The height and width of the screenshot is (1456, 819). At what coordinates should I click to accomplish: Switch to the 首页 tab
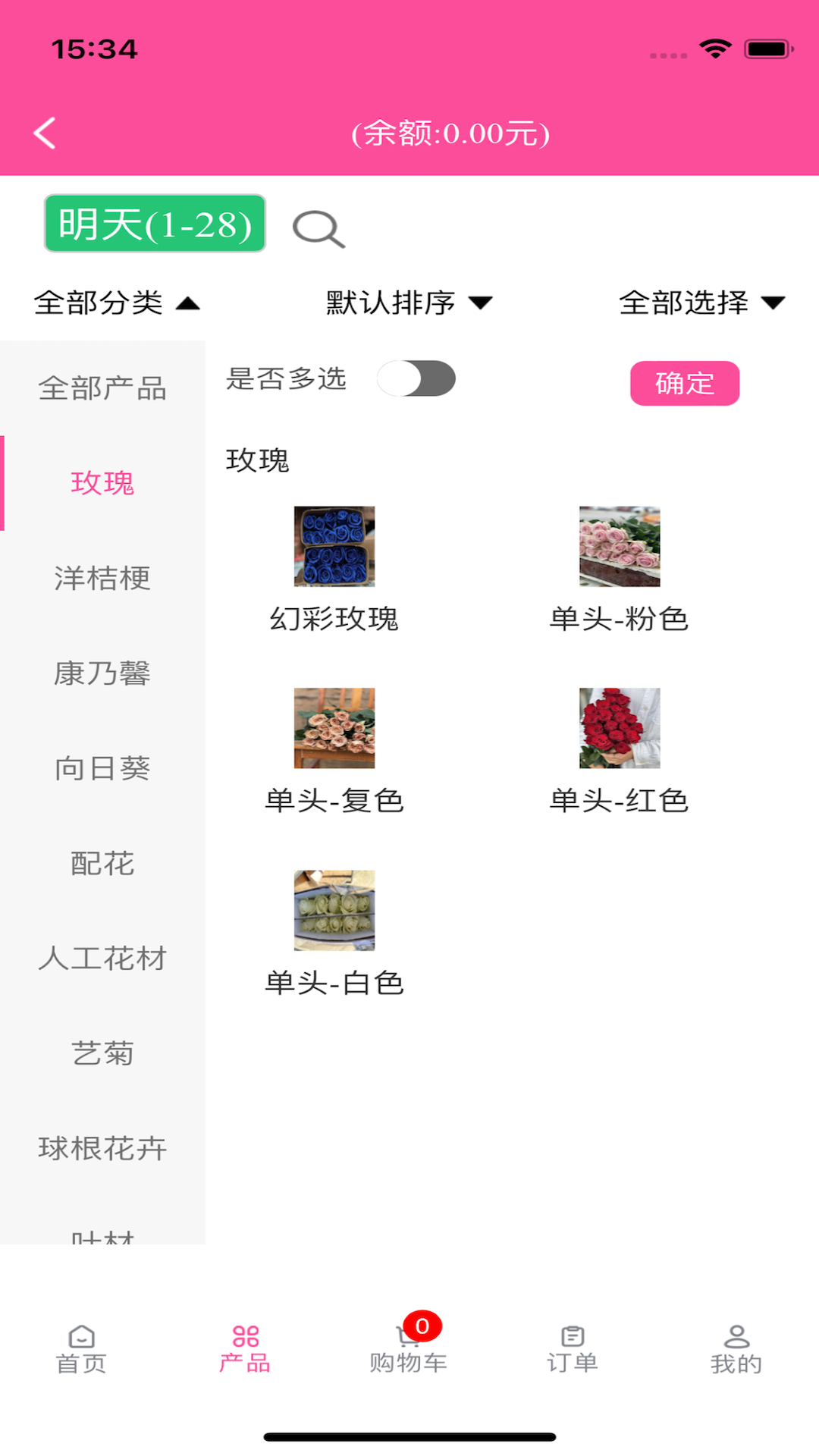pyautogui.click(x=81, y=1350)
